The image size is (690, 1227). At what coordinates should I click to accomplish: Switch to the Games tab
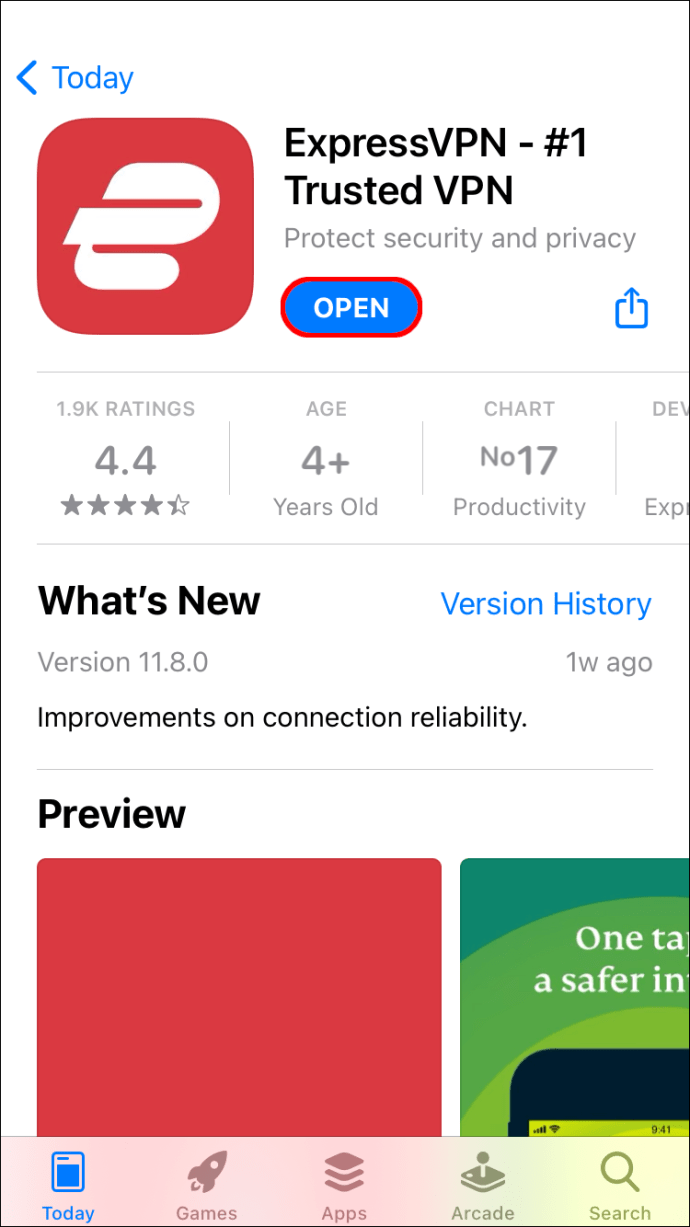click(207, 1187)
